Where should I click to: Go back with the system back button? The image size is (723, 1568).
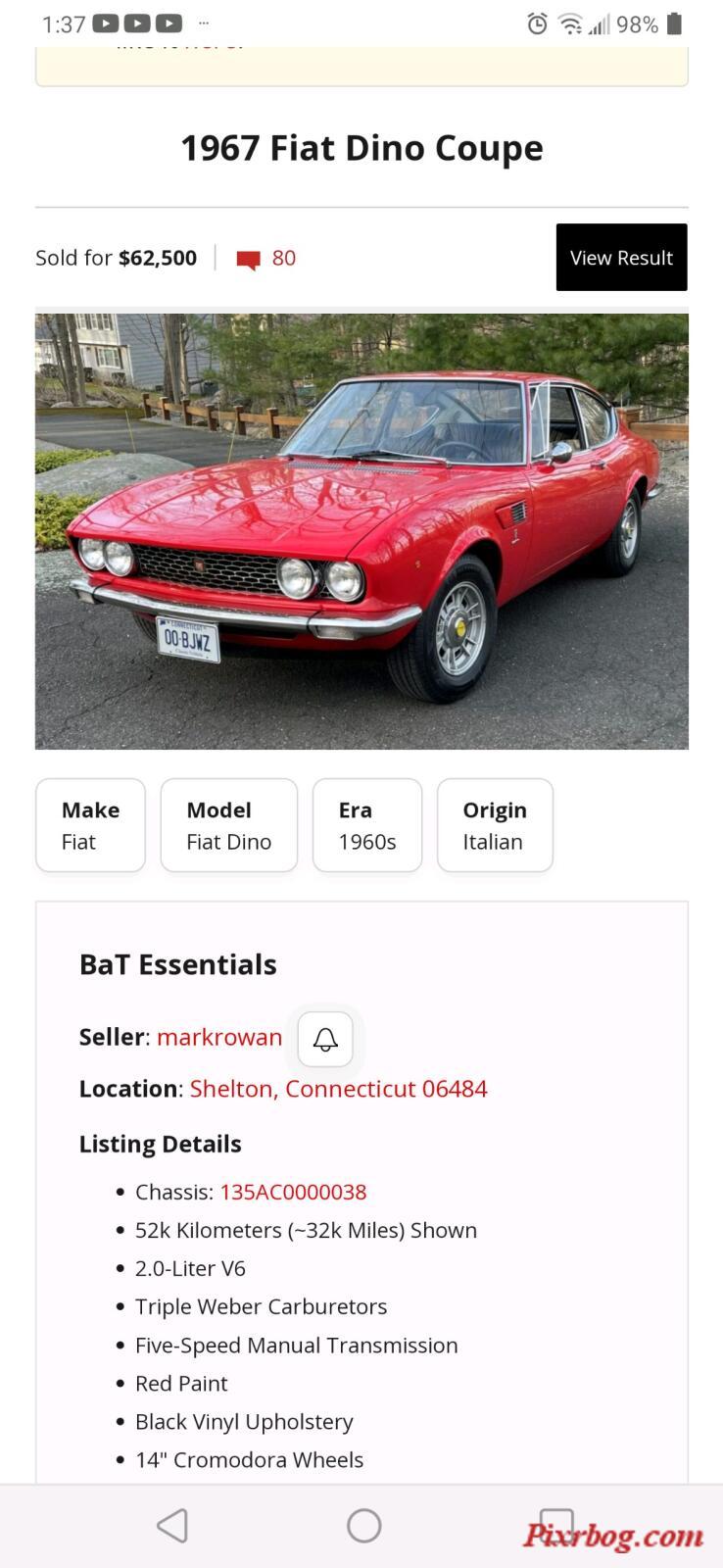[x=172, y=1526]
